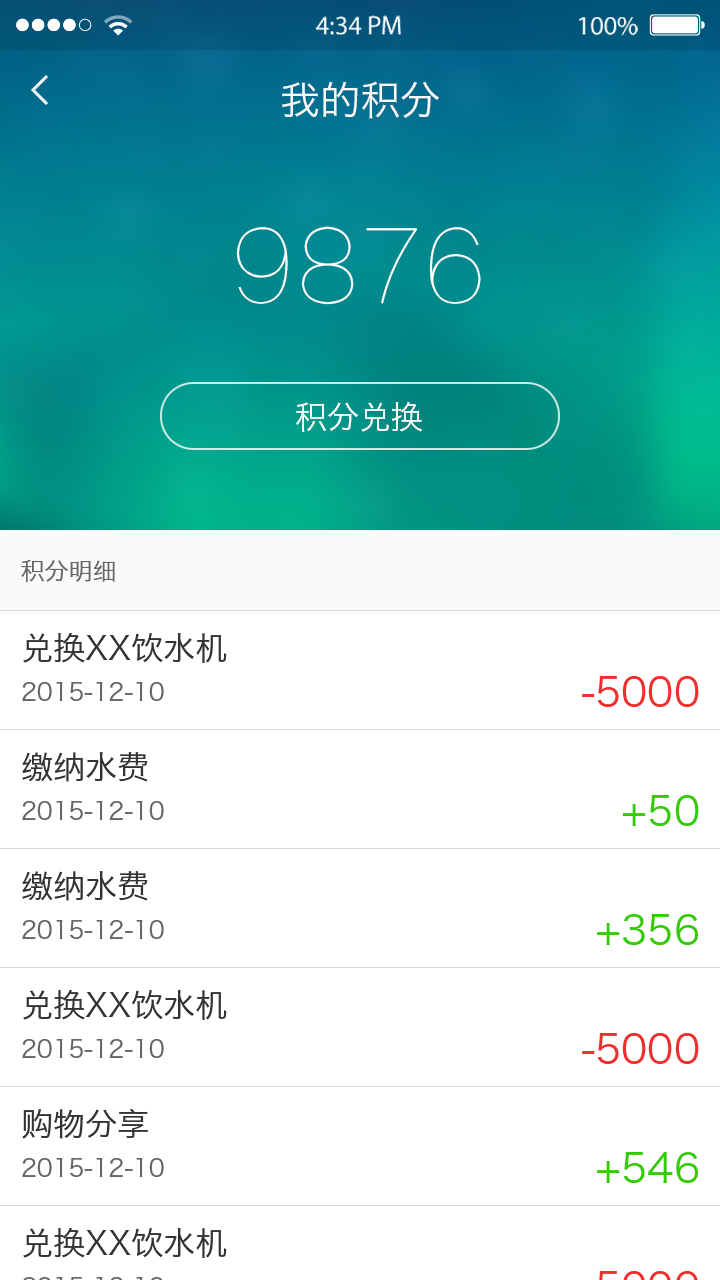Tap the Wi-Fi icon in status bar
Image resolution: width=720 pixels, height=1280 pixels.
[119, 25]
